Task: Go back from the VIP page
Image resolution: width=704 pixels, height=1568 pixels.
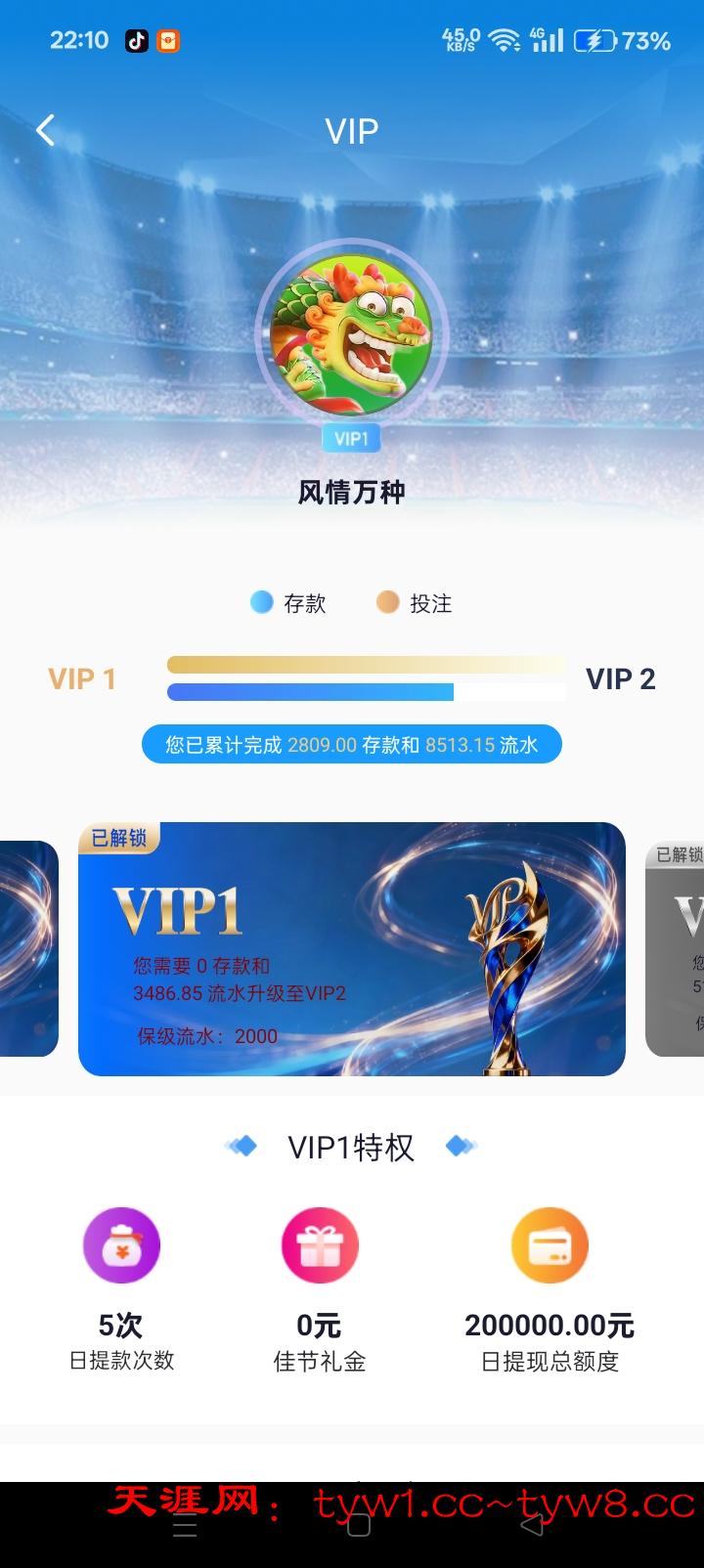Action: [x=45, y=130]
